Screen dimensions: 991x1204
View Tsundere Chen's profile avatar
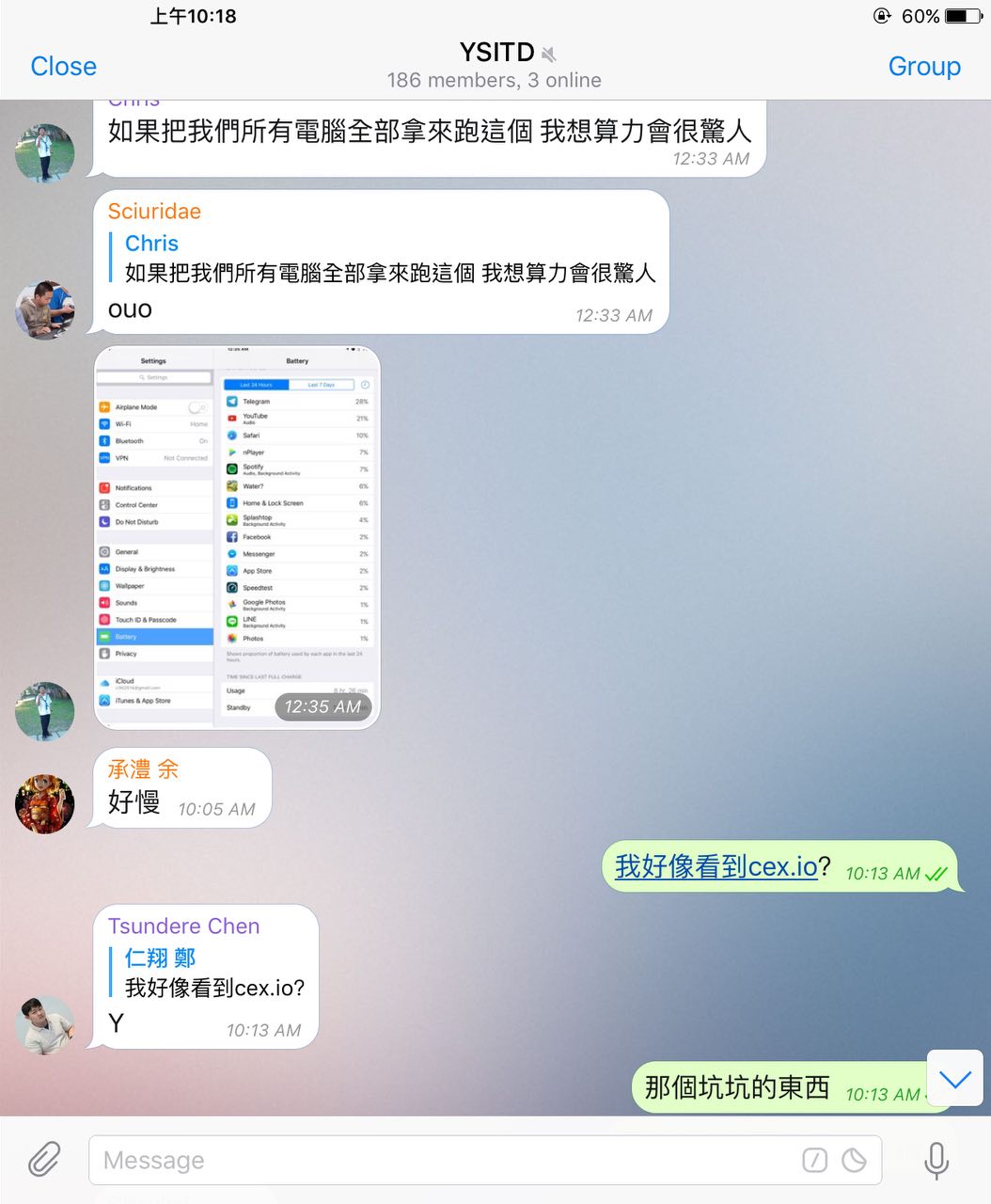(44, 1025)
